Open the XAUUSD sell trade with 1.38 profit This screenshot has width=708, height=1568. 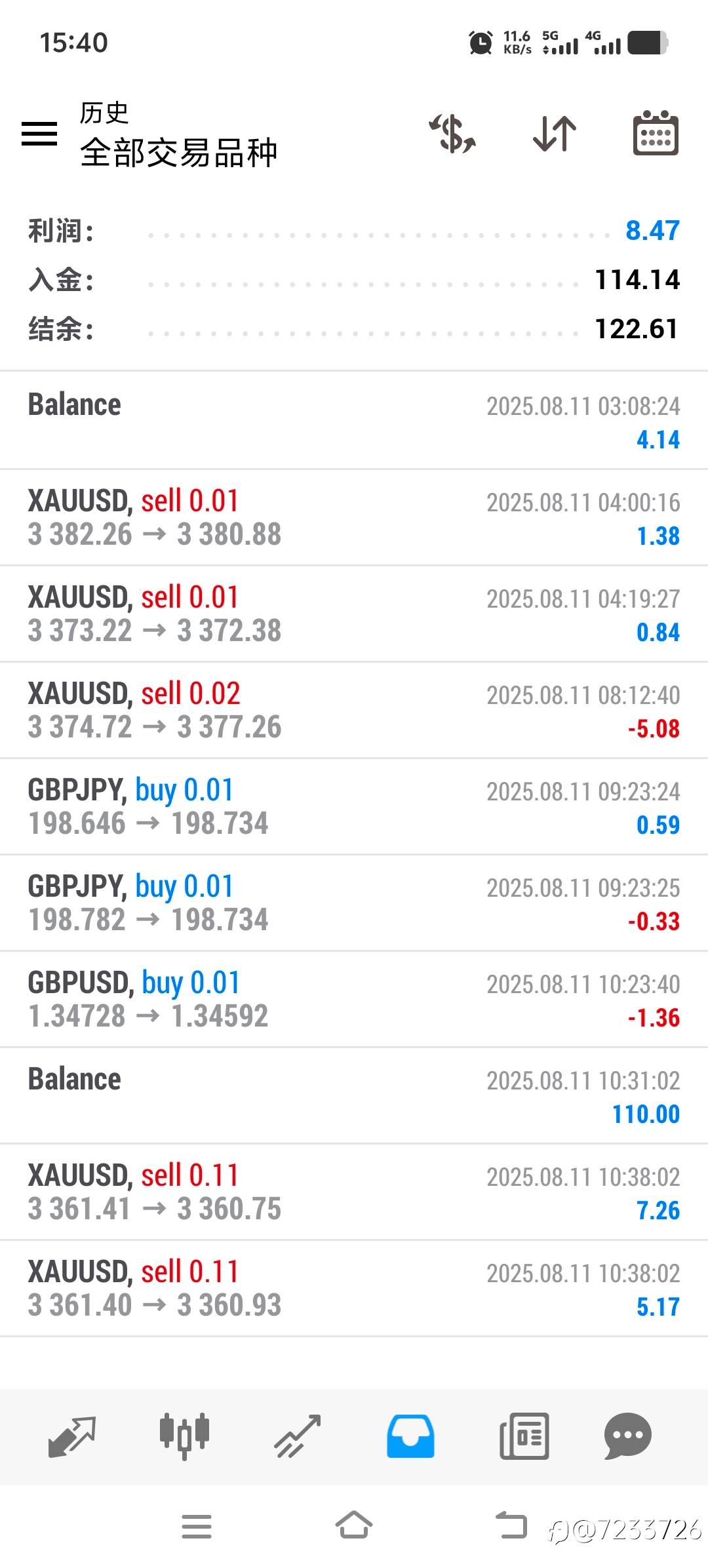click(x=354, y=517)
